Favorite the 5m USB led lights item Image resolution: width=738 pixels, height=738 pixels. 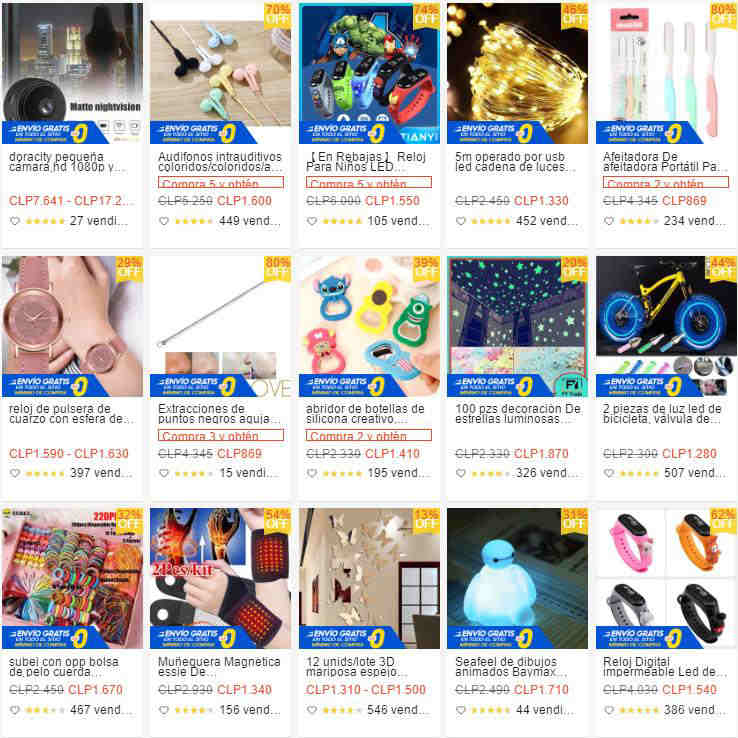[461, 221]
